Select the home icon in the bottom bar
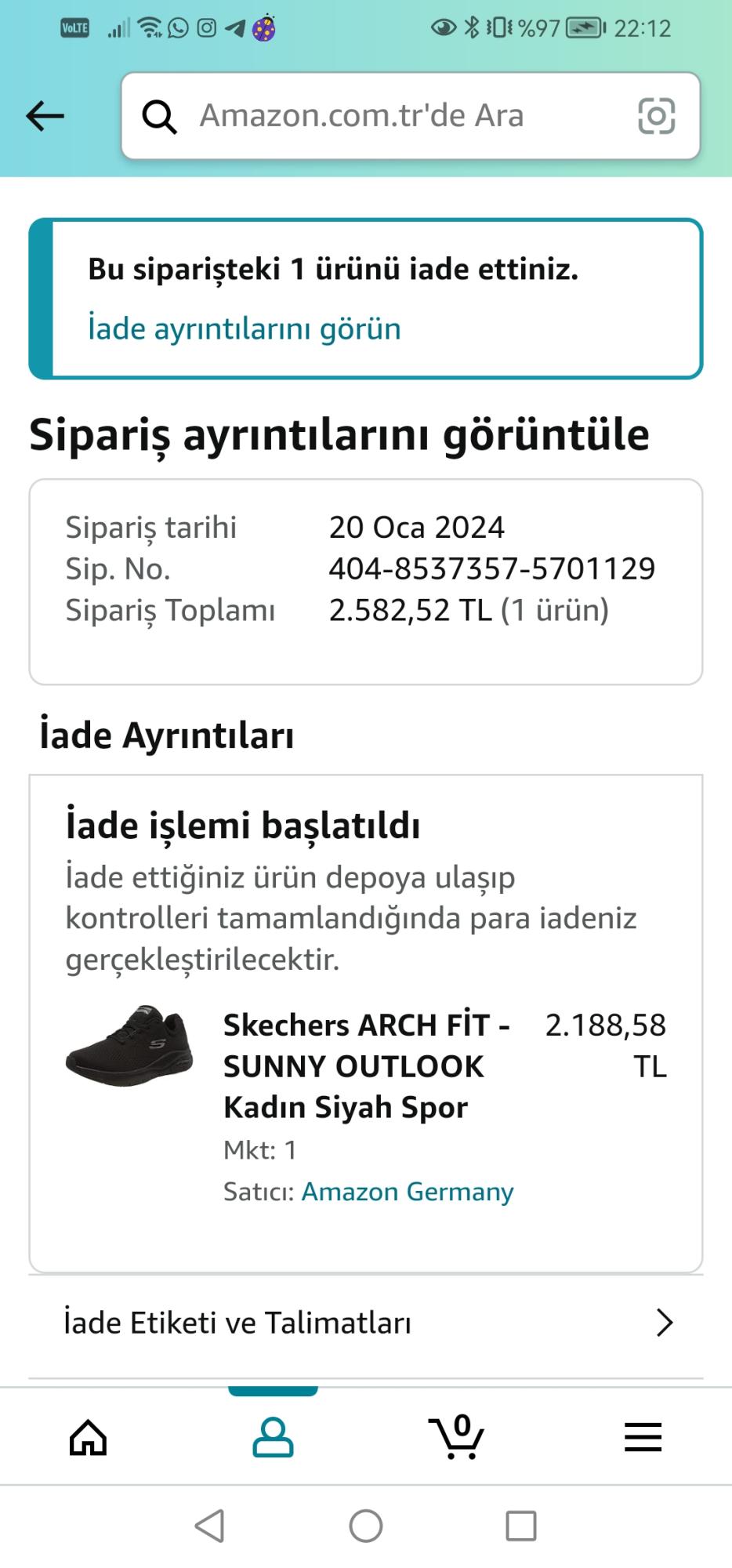 89,1436
